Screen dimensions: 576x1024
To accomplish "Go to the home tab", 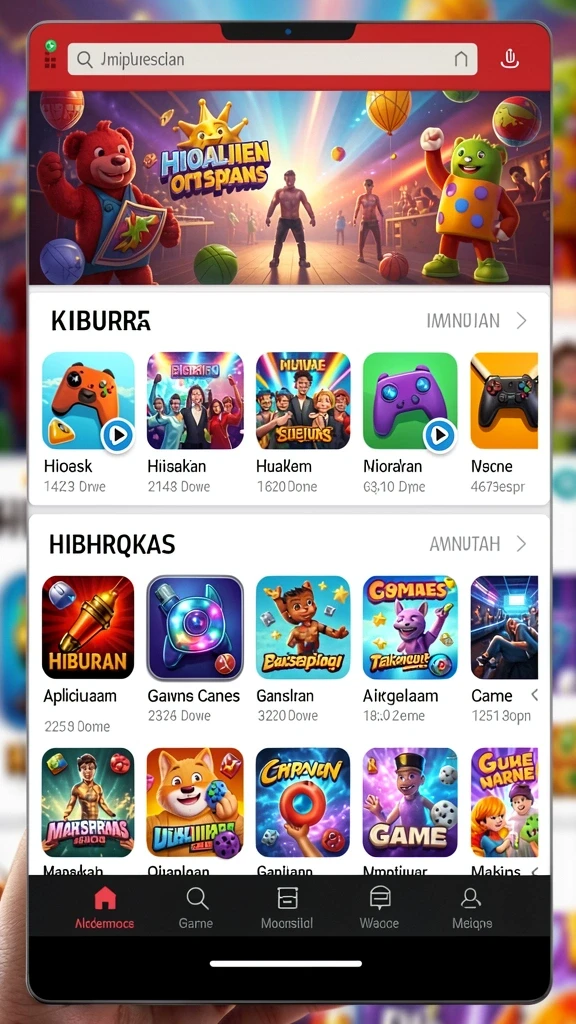I will coord(104,908).
